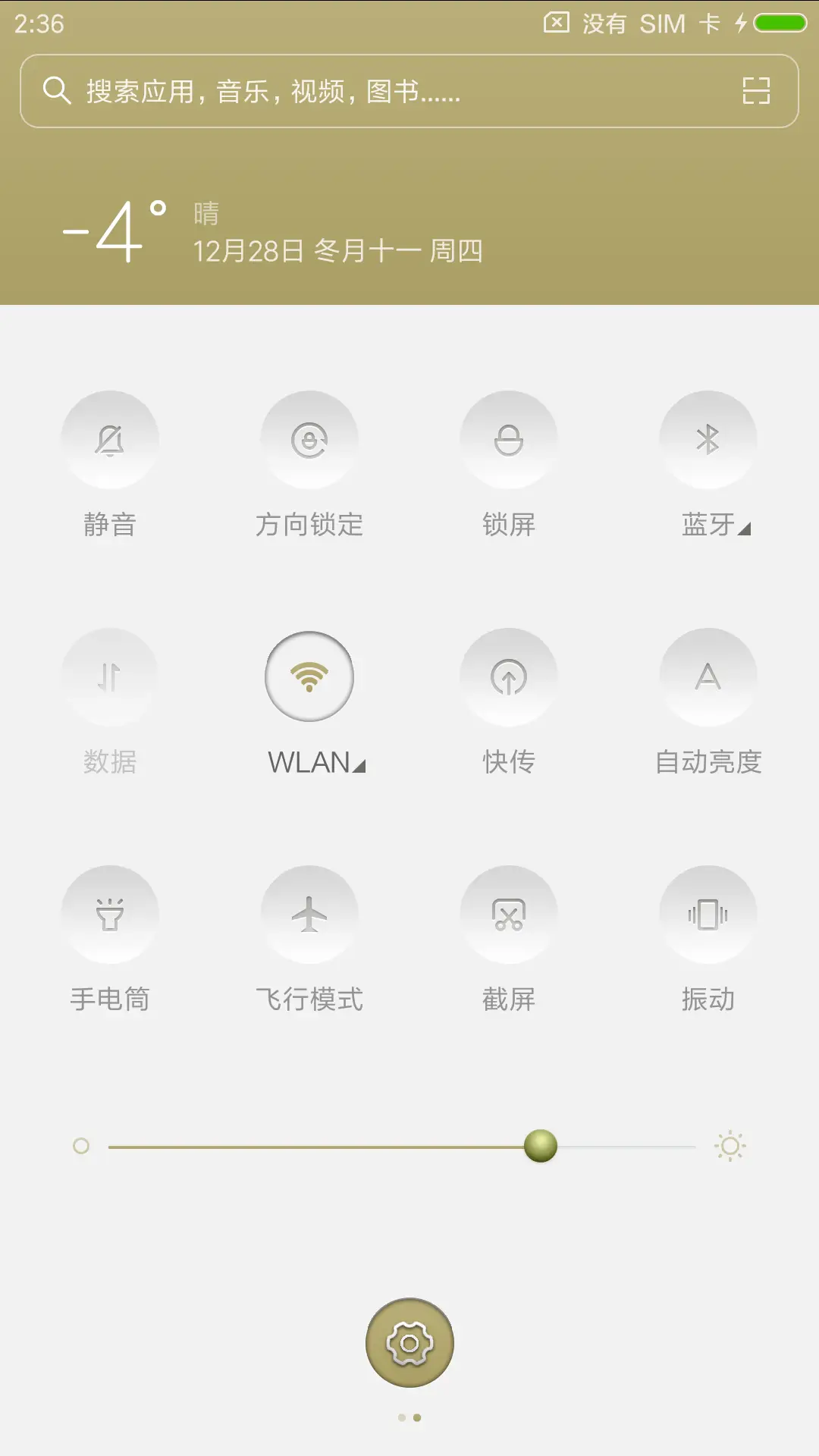Tap the date 12月28日 冬月十一 周四
The image size is (819, 1456).
[337, 250]
